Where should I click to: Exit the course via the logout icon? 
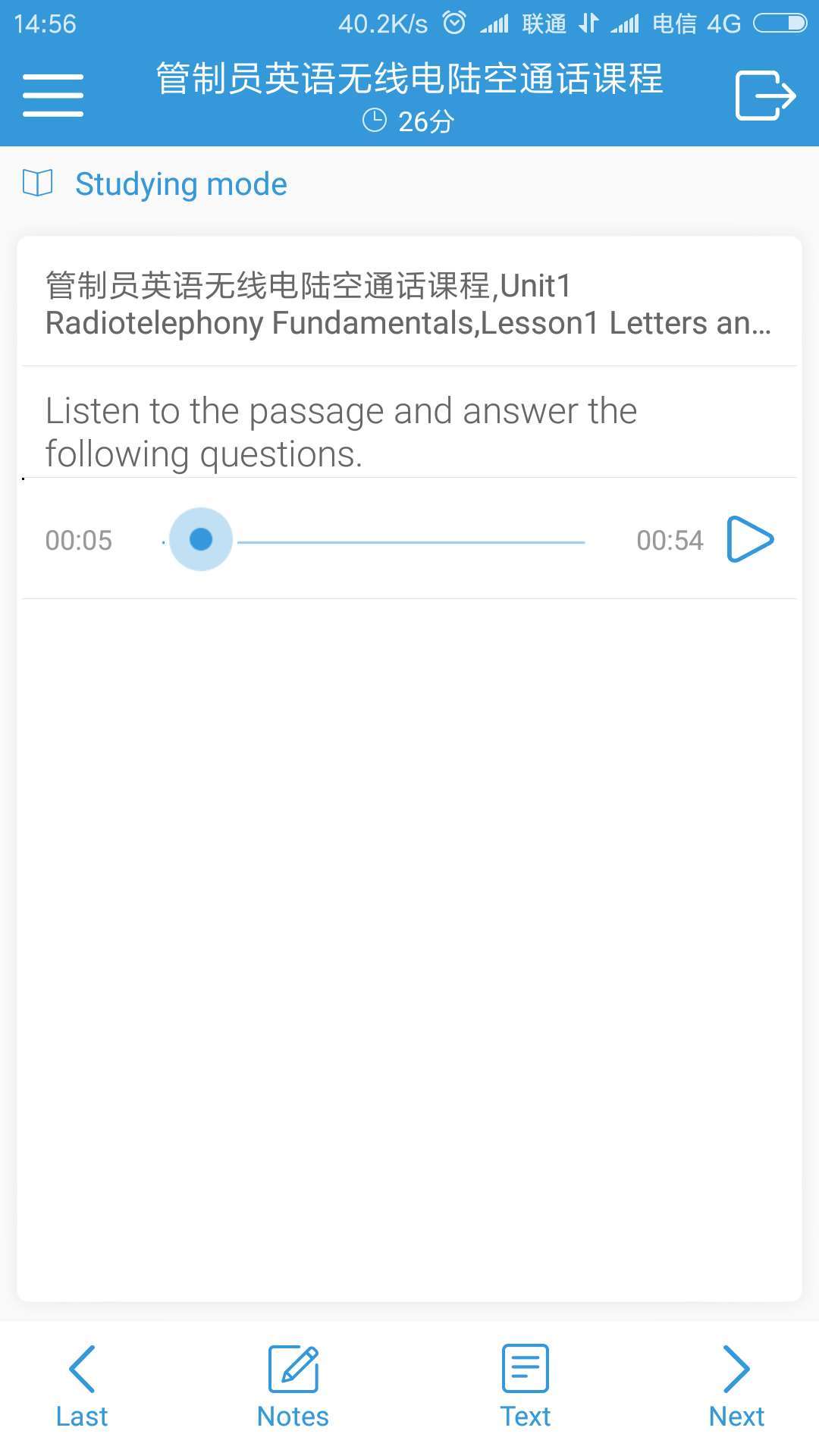(765, 96)
